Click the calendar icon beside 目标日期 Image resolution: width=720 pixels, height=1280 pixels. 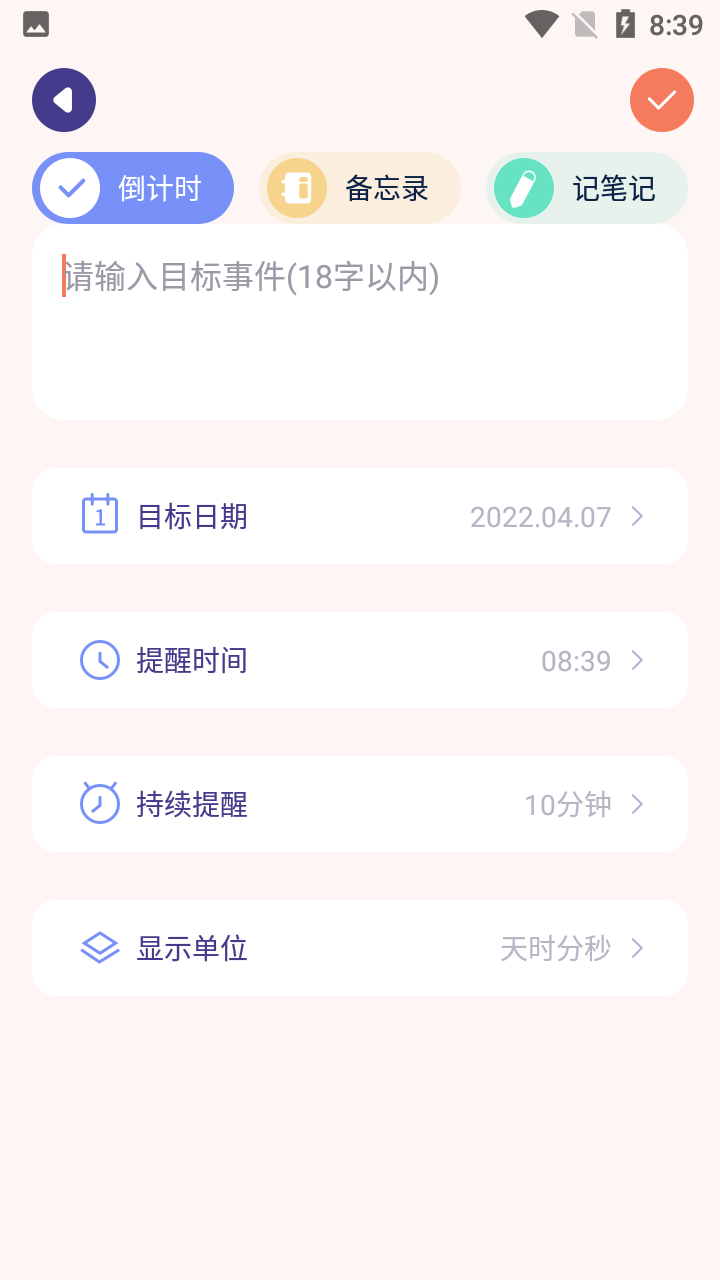point(99,516)
